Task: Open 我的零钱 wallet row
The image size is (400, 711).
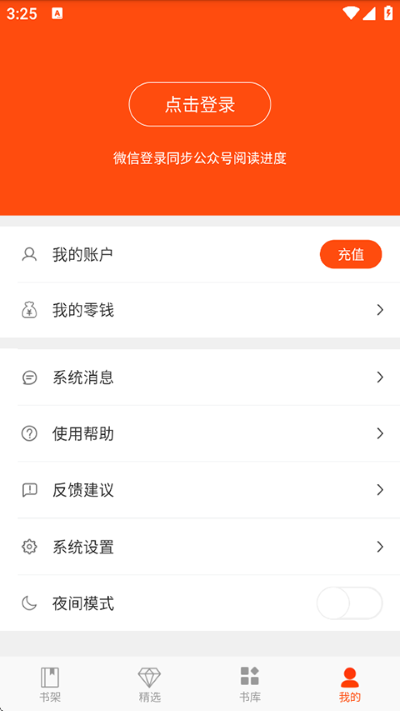Action: tap(200, 310)
